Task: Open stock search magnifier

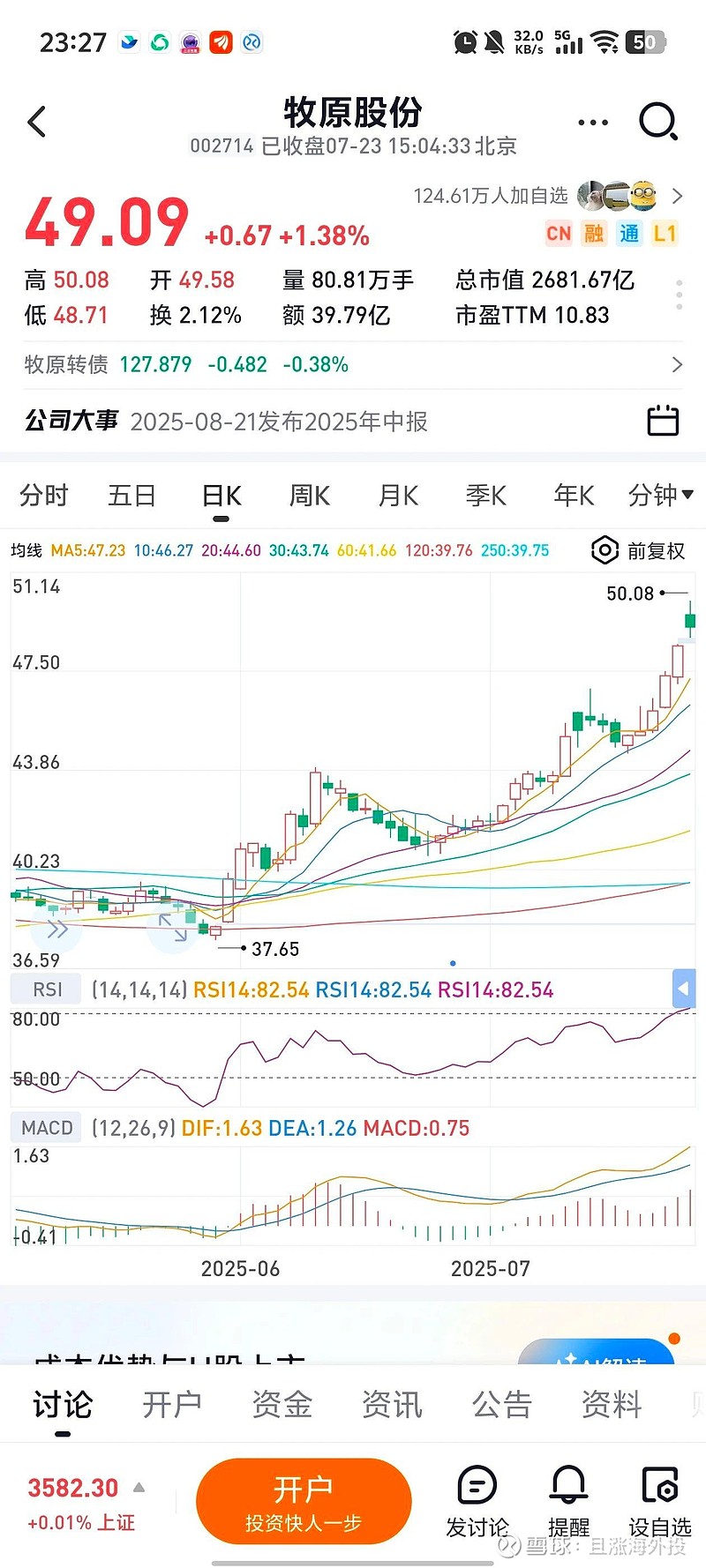Action: tap(658, 122)
